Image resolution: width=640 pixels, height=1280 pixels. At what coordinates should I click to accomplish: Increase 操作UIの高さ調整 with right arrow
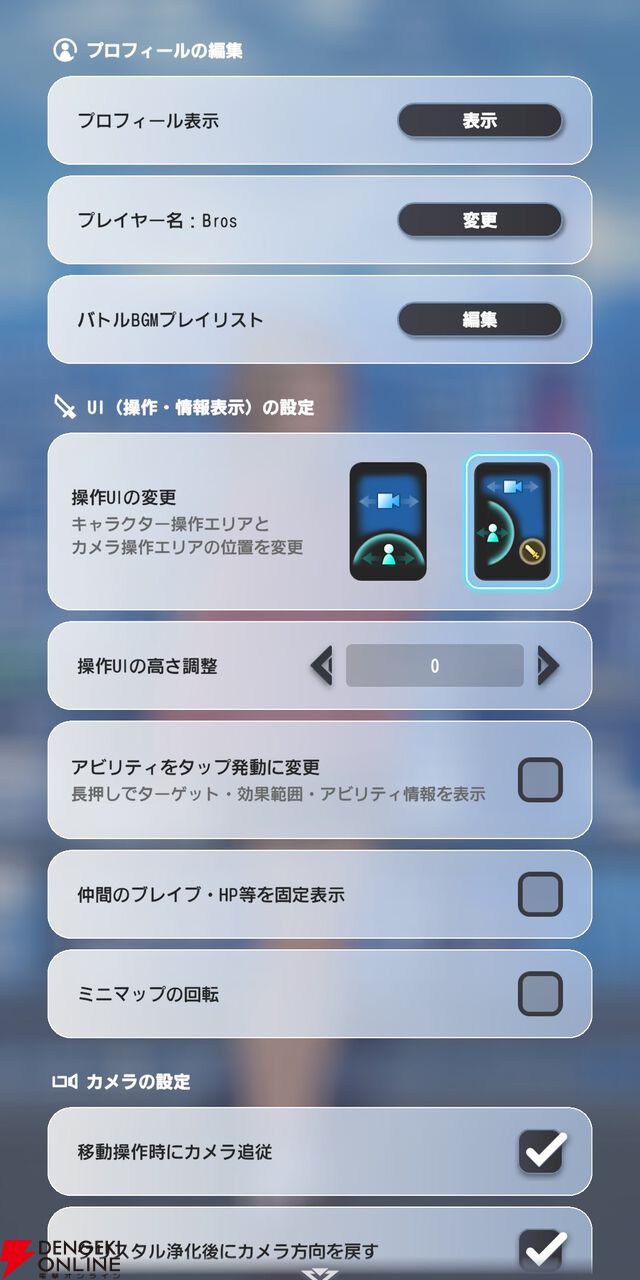547,665
